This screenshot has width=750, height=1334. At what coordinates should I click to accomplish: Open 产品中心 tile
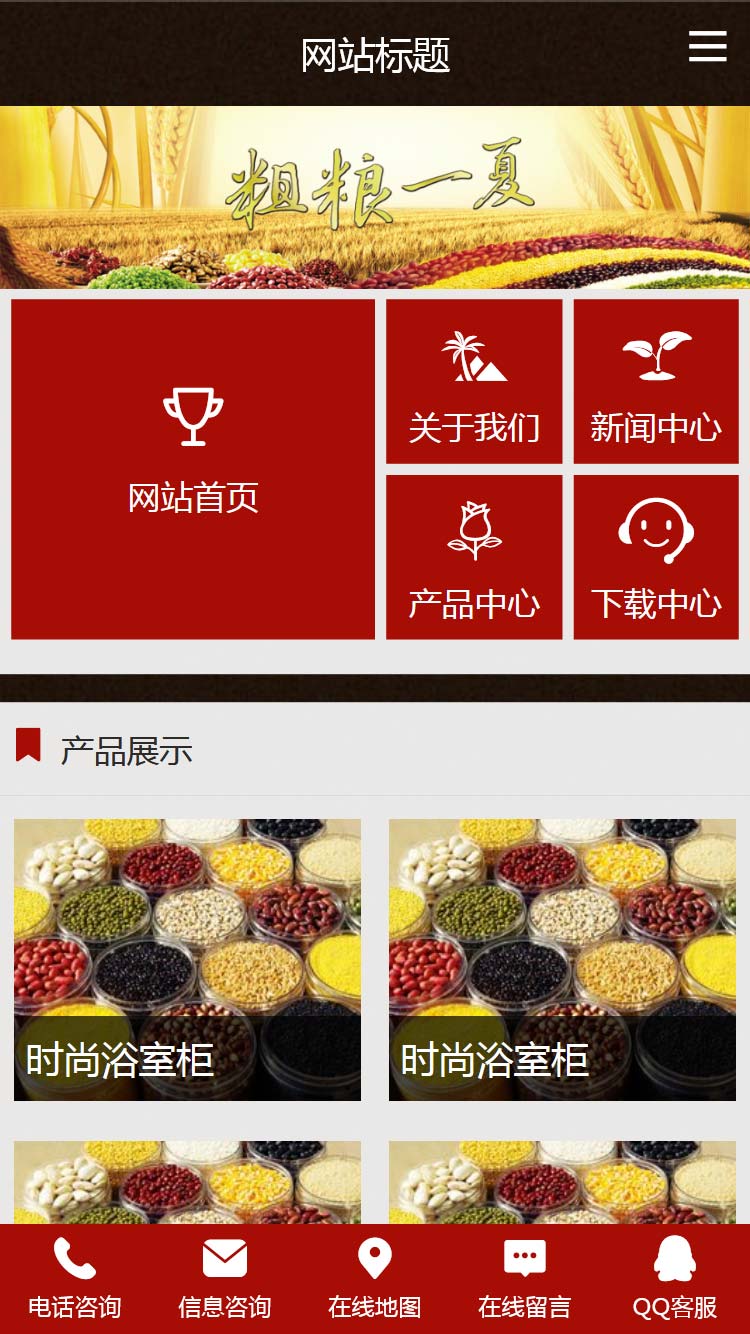point(474,557)
